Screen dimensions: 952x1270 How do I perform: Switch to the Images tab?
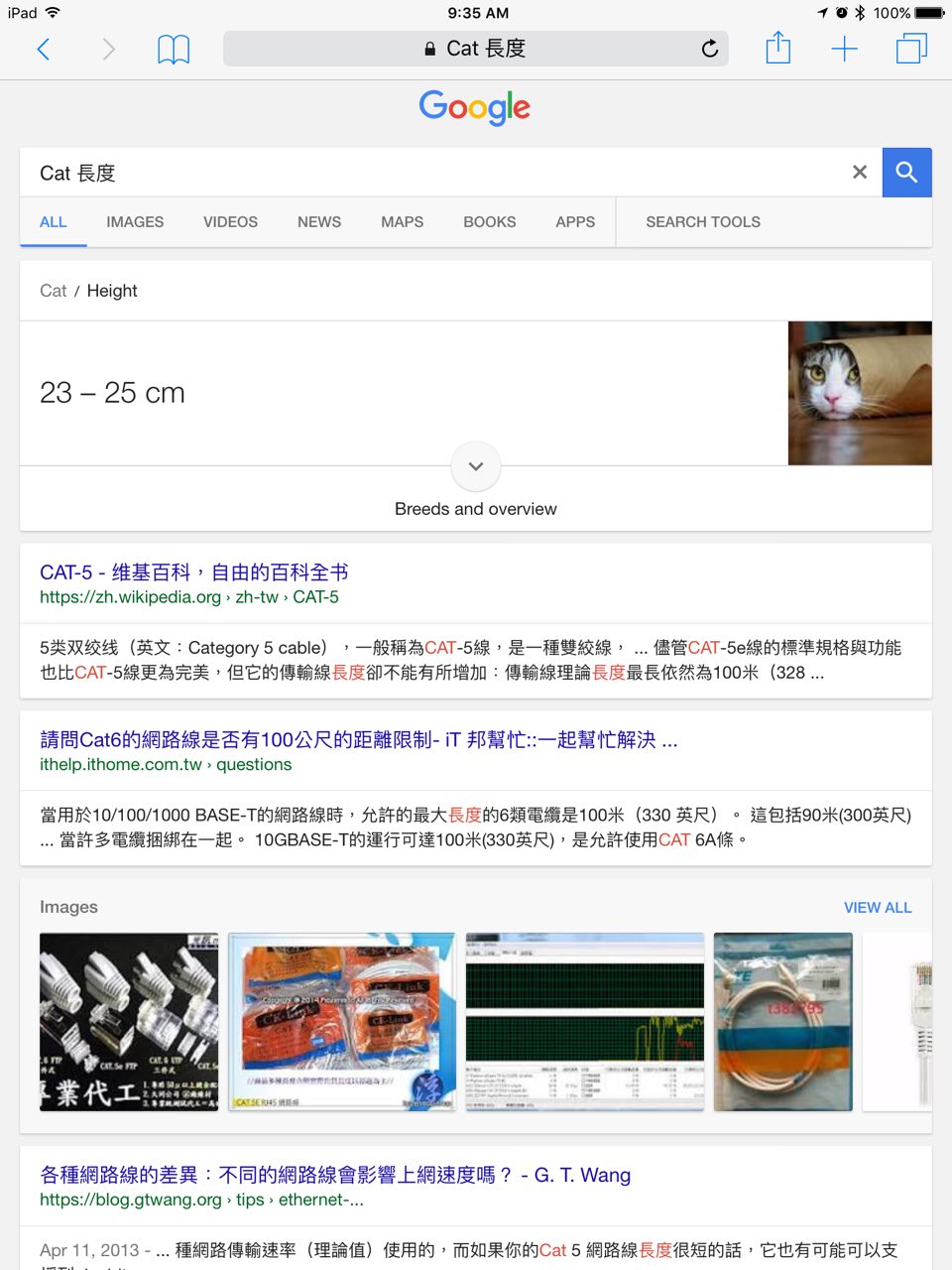pos(135,222)
